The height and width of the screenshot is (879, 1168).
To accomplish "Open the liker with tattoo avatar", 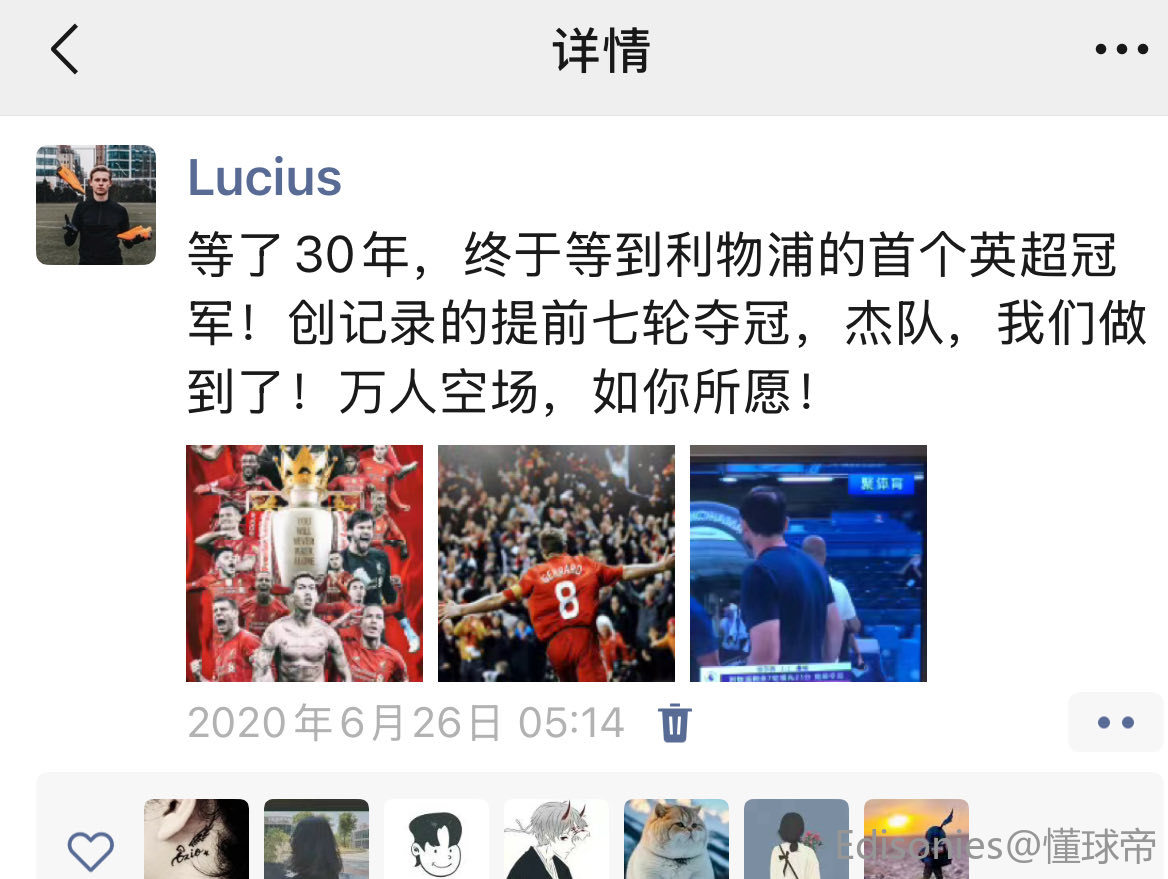I will [x=196, y=840].
